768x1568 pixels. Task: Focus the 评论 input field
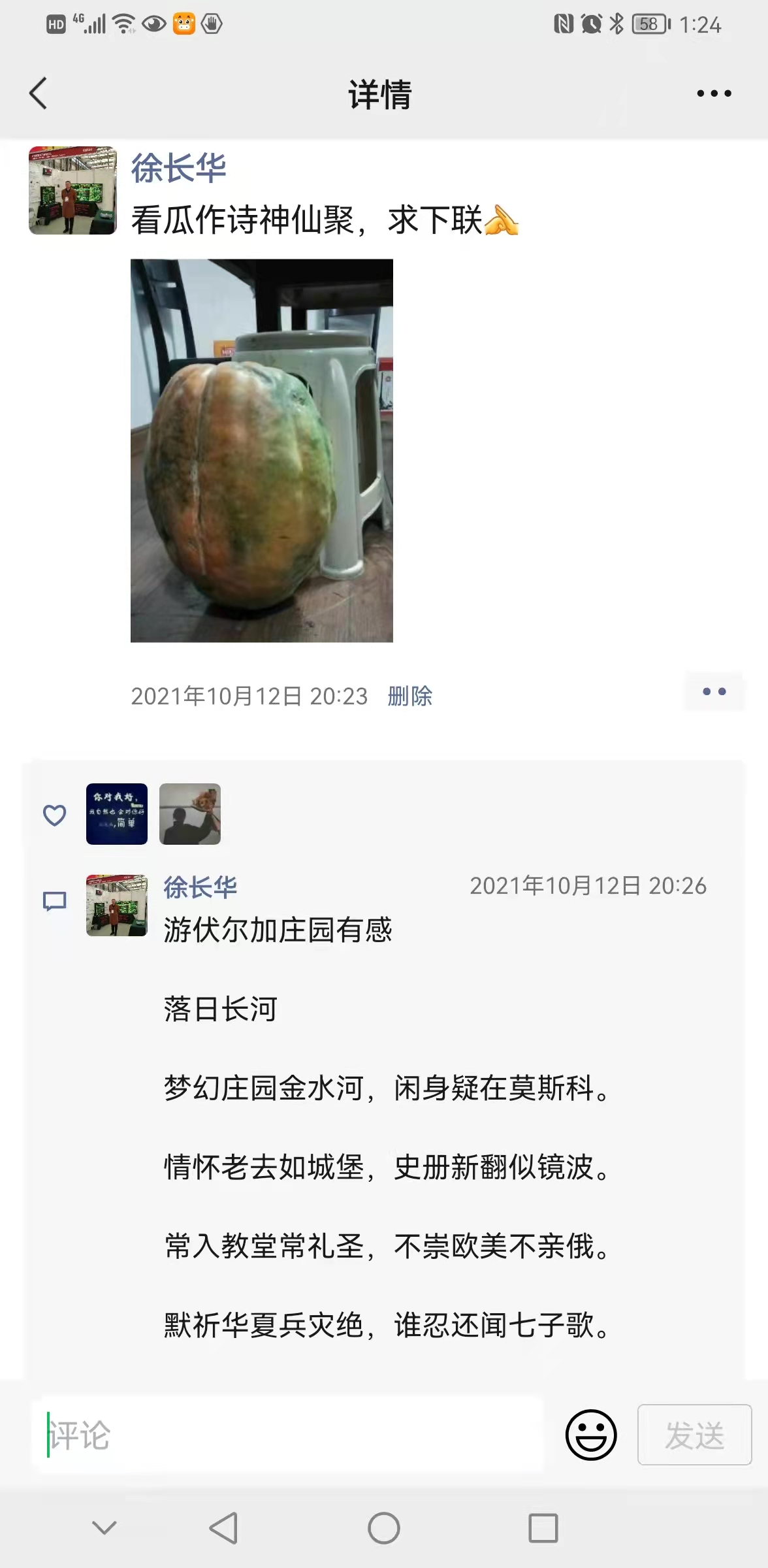287,1435
